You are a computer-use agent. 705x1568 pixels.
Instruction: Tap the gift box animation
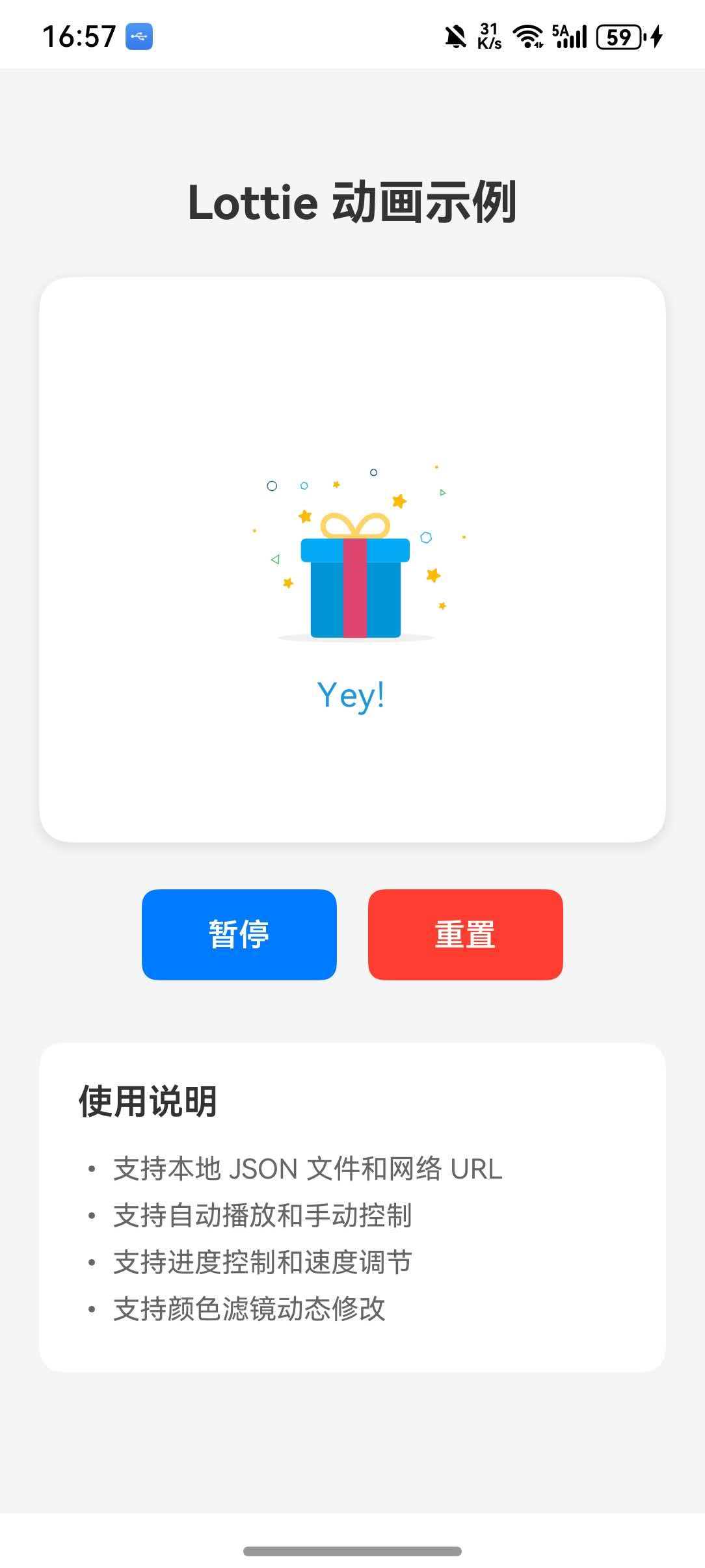(354, 585)
